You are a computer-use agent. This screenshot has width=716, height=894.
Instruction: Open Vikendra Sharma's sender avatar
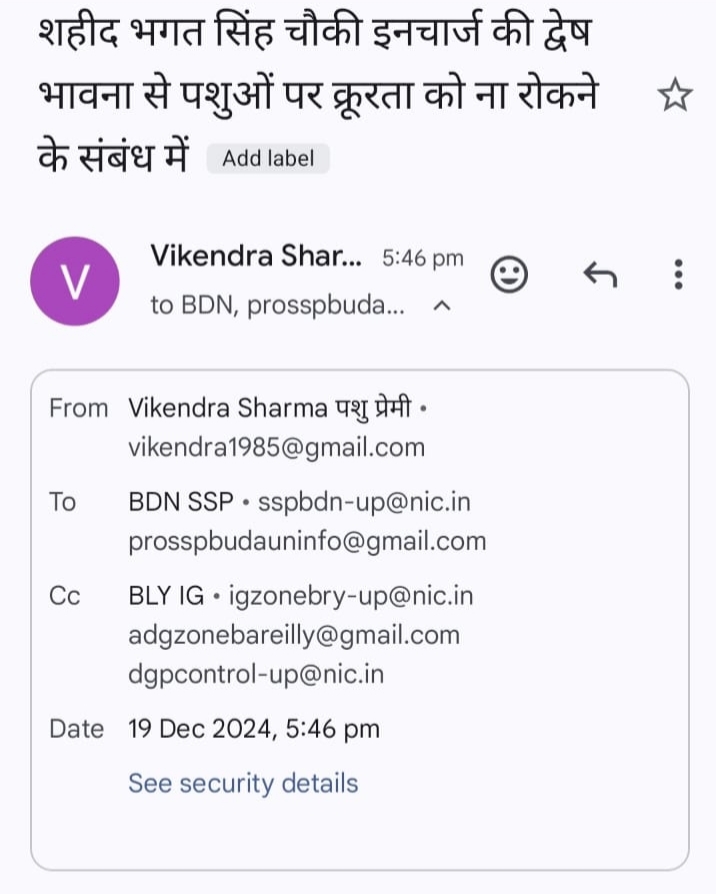76,281
